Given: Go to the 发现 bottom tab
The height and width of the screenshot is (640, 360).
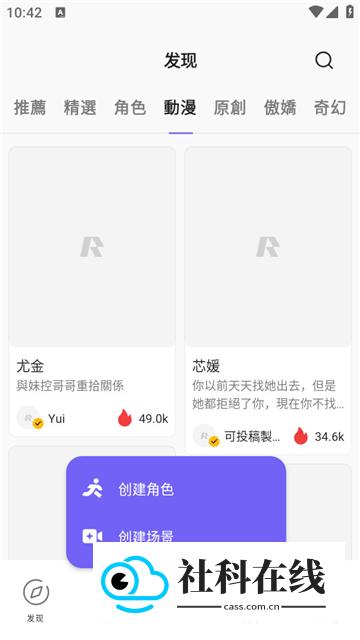Looking at the screenshot, I should (x=36, y=600).
